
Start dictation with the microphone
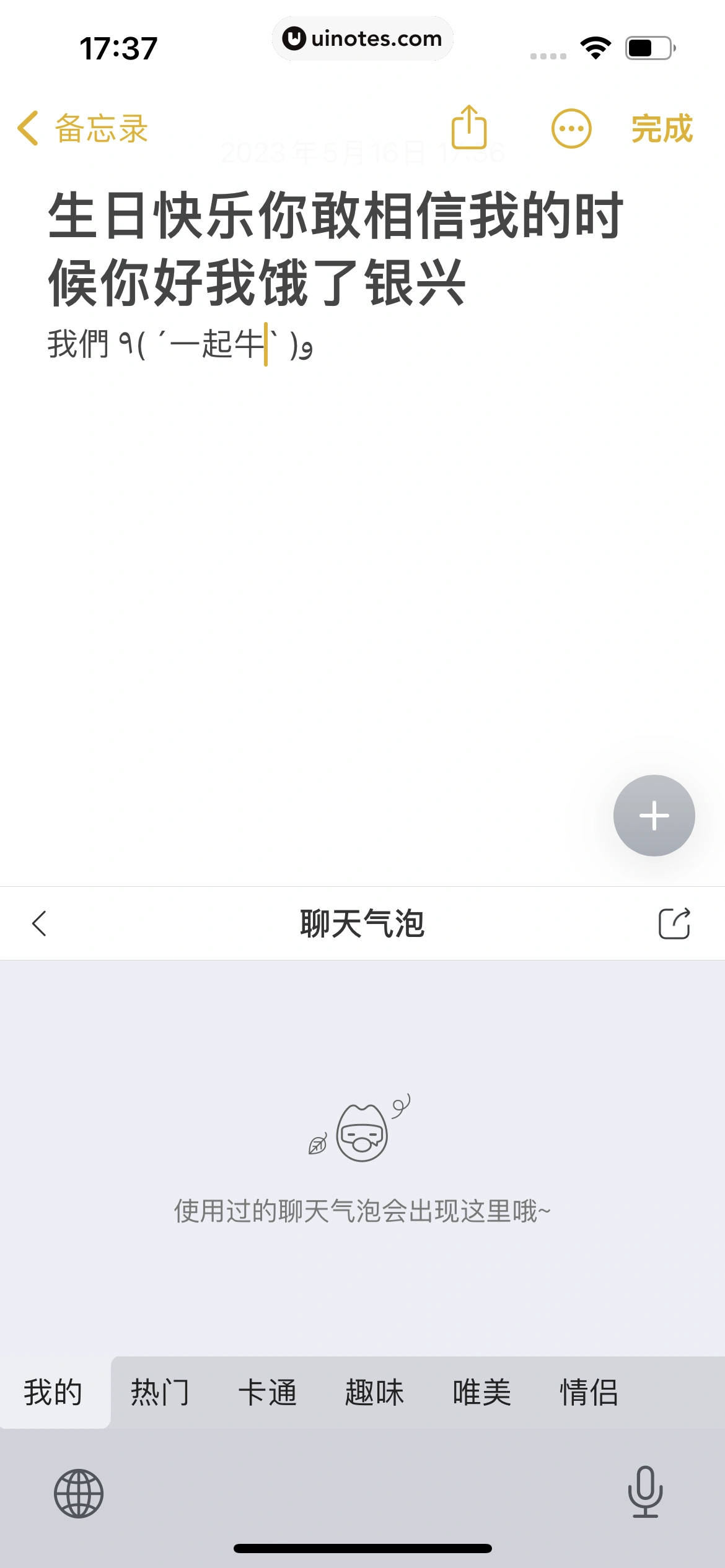(645, 1492)
